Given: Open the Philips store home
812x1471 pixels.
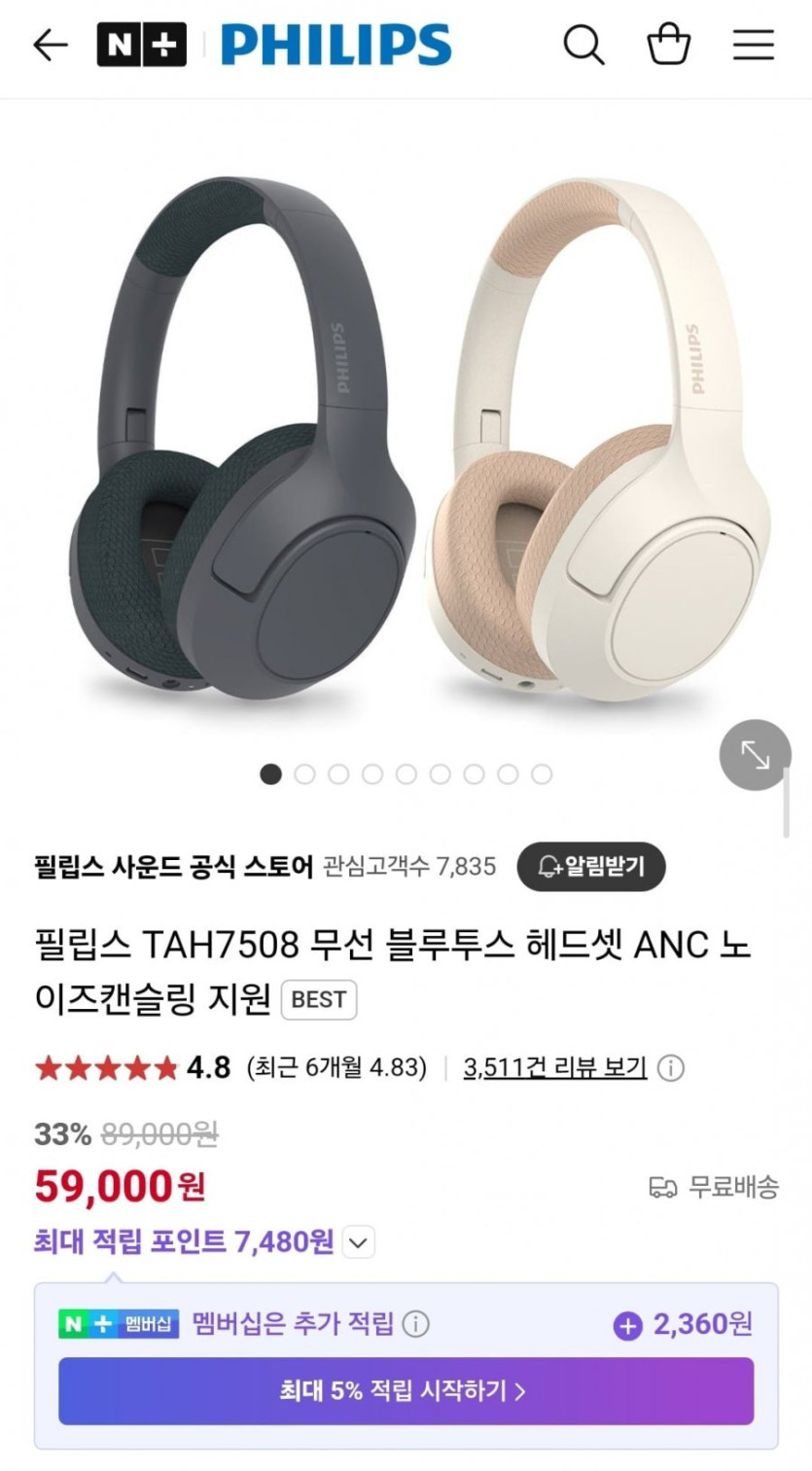Looking at the screenshot, I should pyautogui.click(x=335, y=45).
